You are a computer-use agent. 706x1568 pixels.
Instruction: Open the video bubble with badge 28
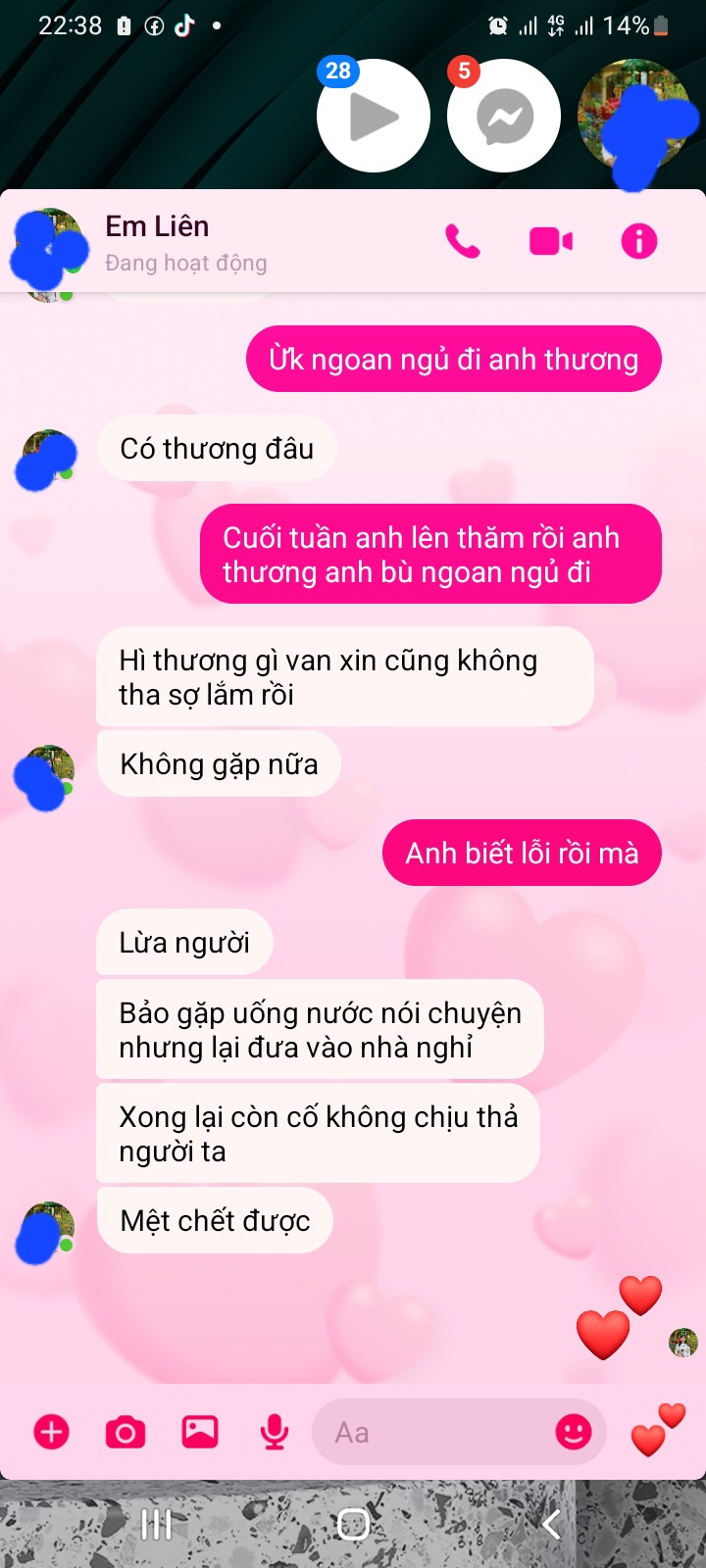tap(374, 116)
